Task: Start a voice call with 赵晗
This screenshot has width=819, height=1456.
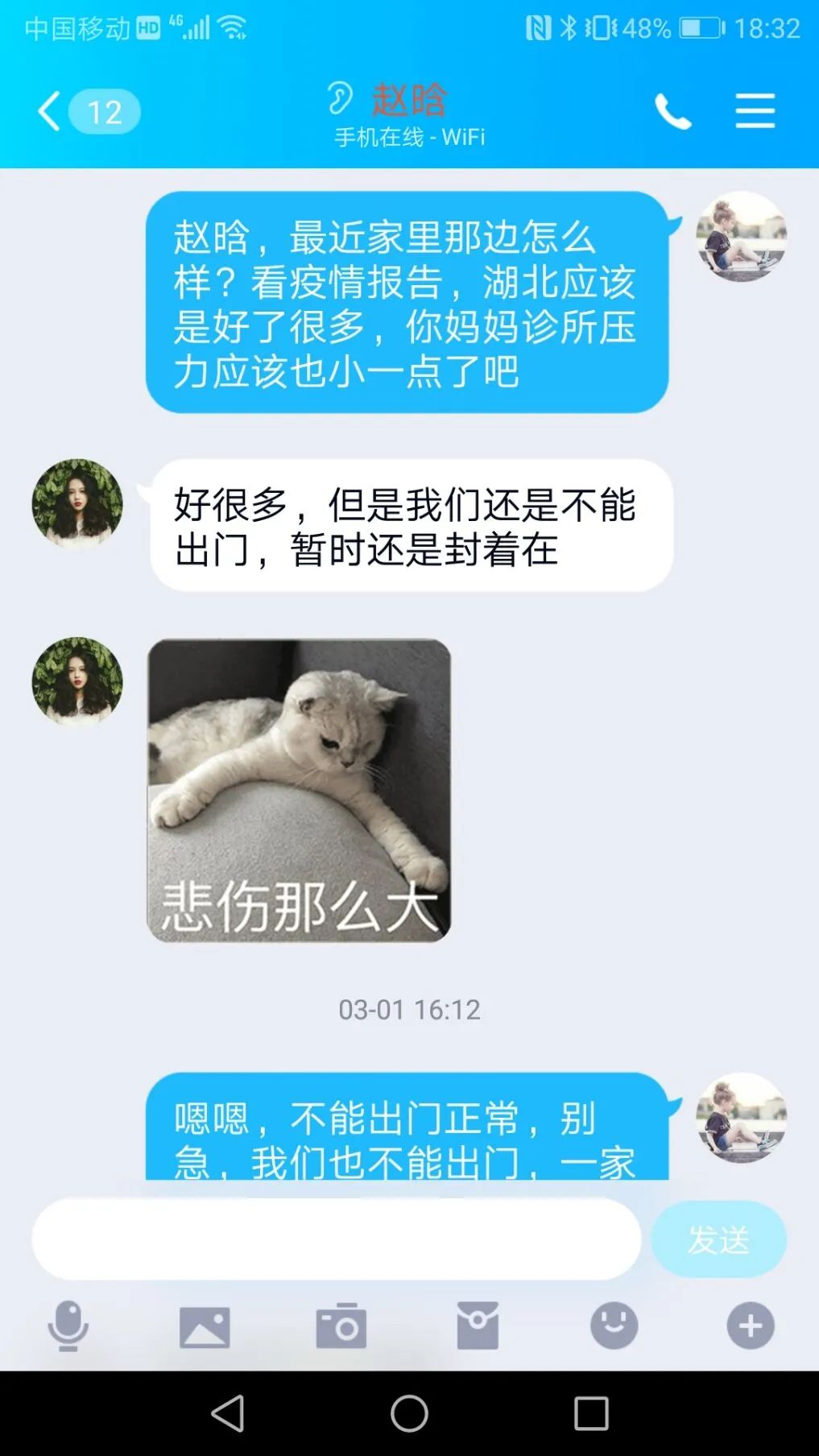Action: coord(672,111)
